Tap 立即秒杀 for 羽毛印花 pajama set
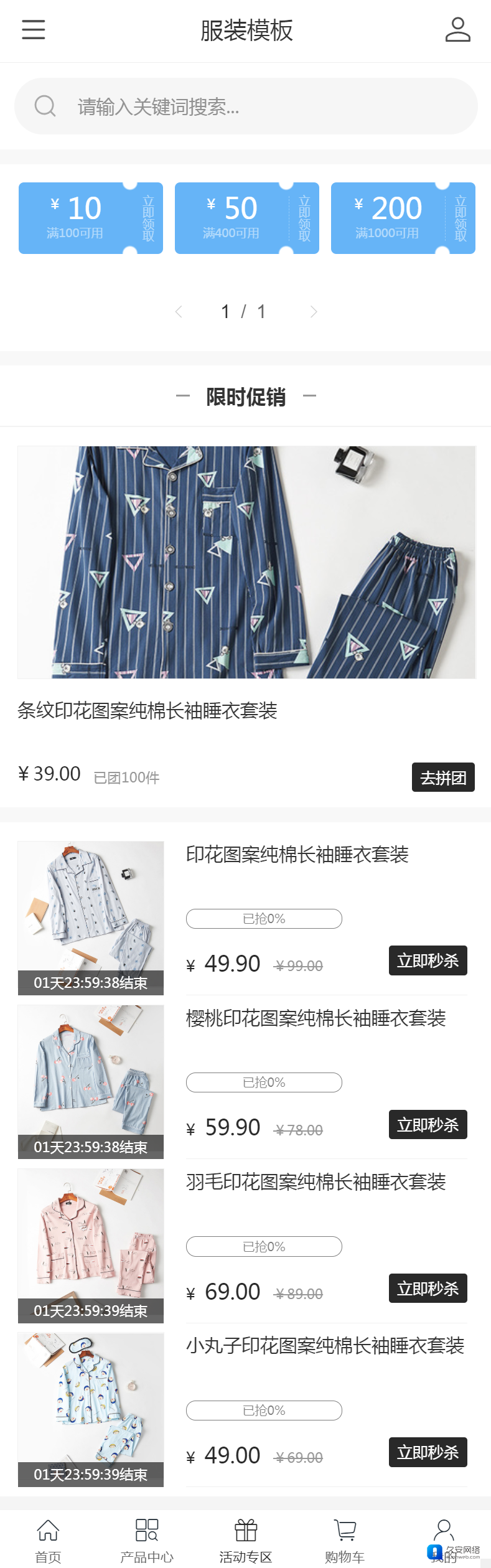 (428, 1289)
